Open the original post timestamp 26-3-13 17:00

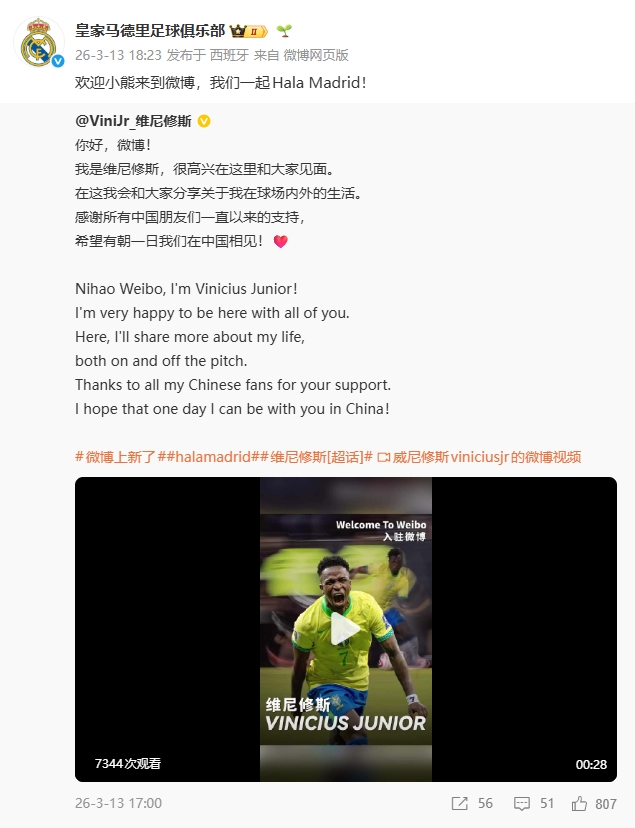(118, 803)
